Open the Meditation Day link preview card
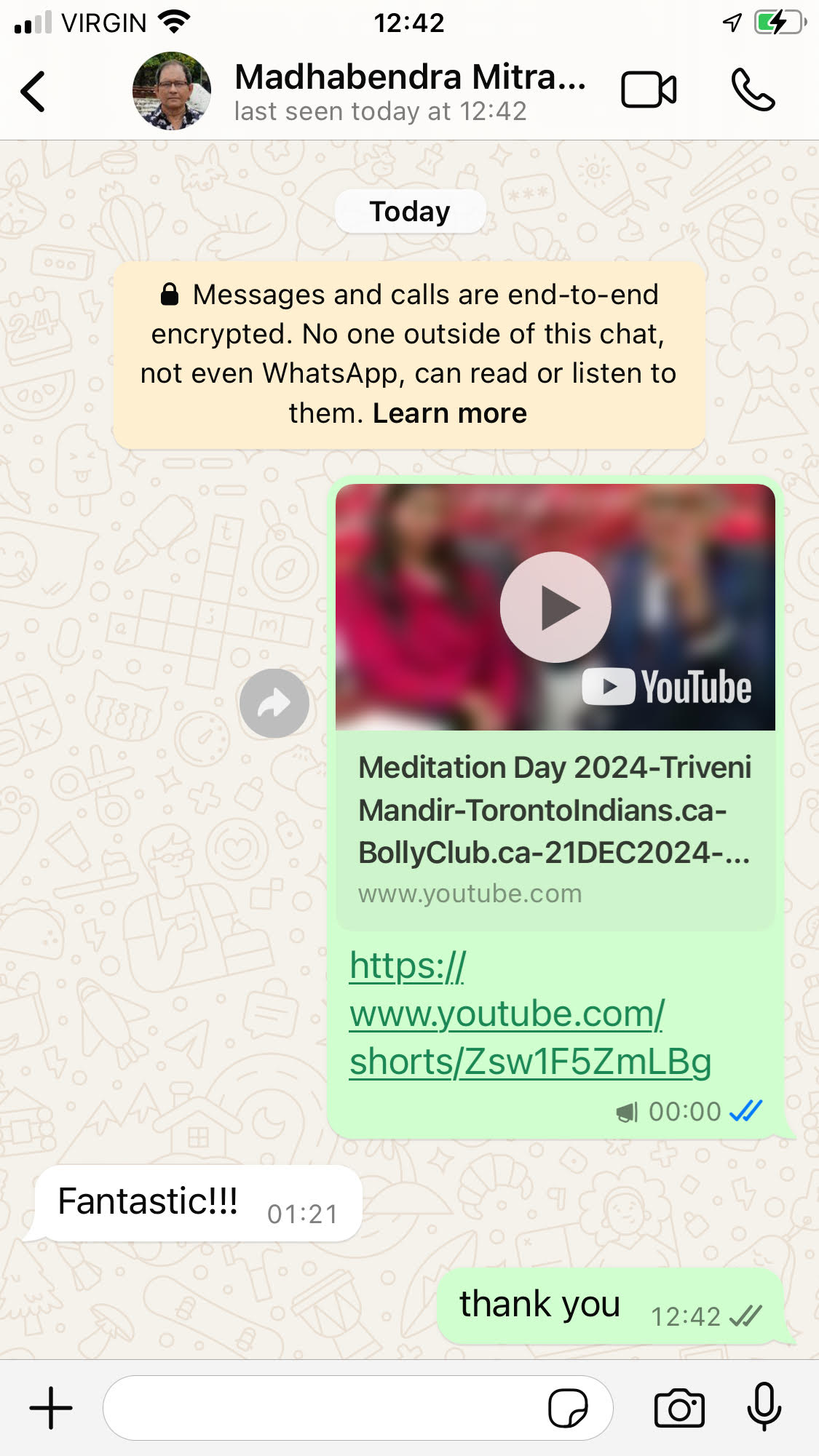 click(x=555, y=830)
